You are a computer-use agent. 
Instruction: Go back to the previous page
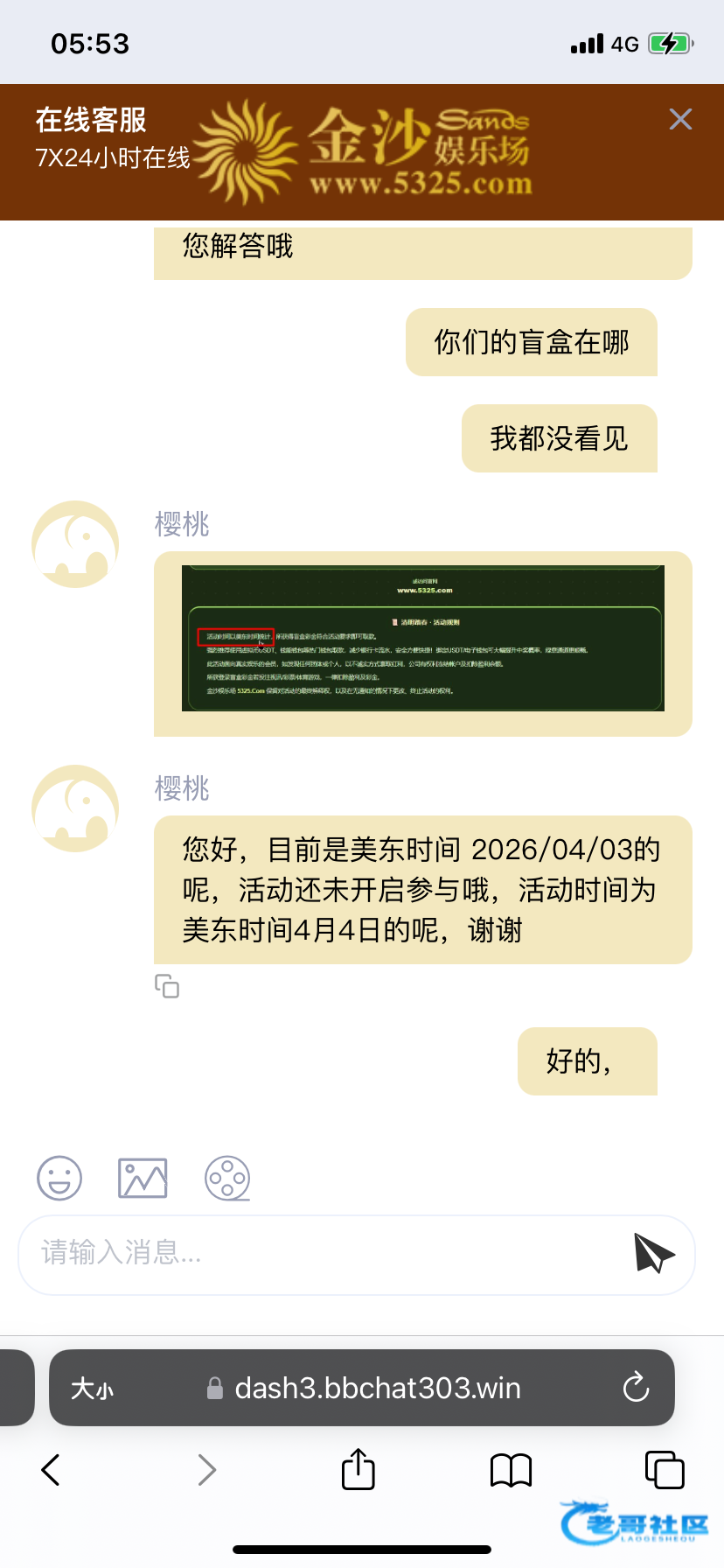[51, 1470]
